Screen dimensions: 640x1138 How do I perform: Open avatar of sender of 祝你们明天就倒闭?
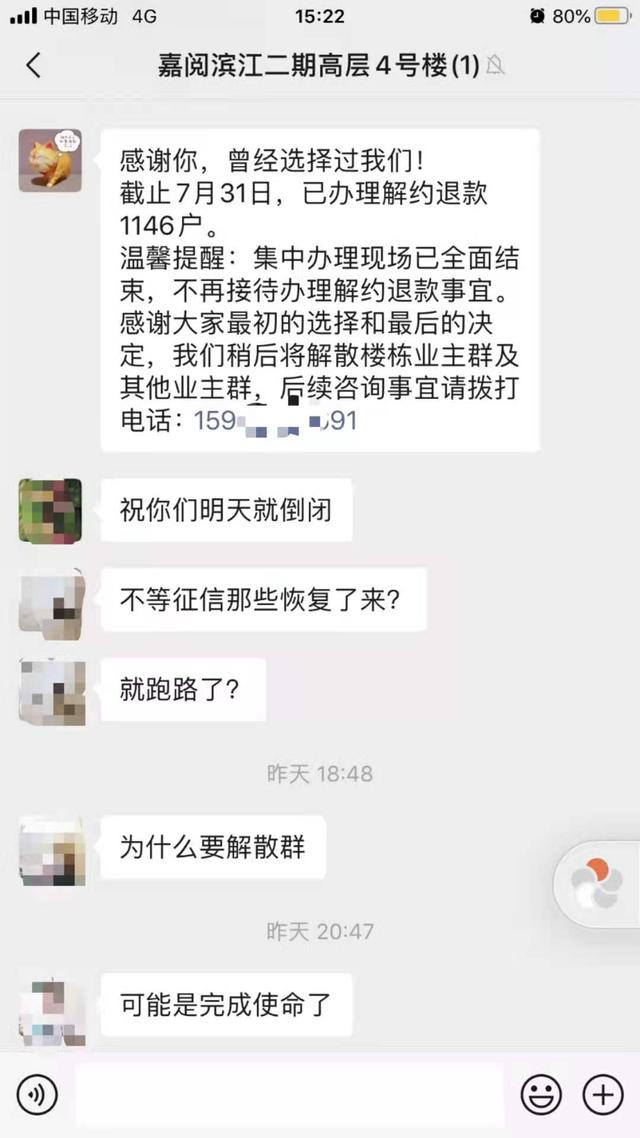(50, 510)
